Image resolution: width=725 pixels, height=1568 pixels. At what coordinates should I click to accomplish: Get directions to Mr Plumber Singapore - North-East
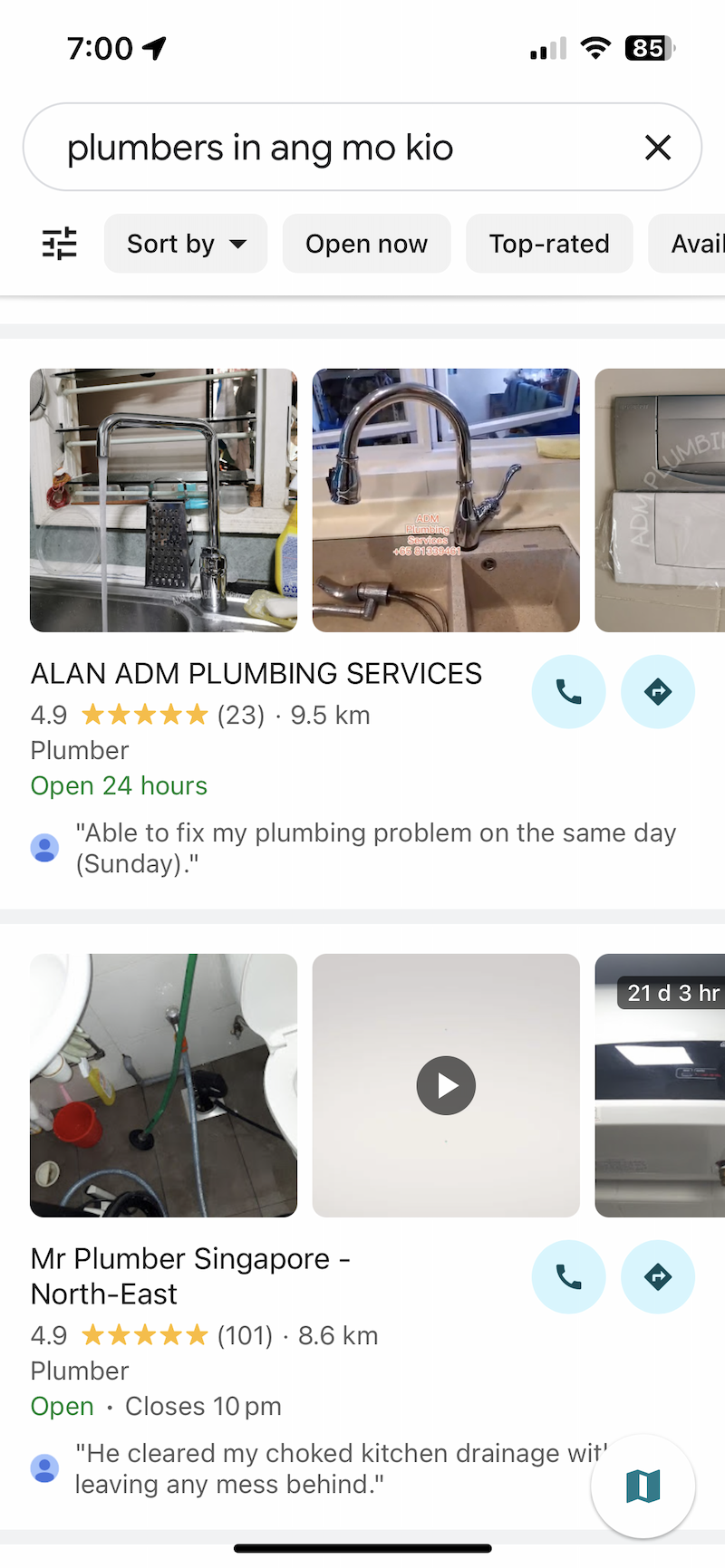(x=658, y=1276)
